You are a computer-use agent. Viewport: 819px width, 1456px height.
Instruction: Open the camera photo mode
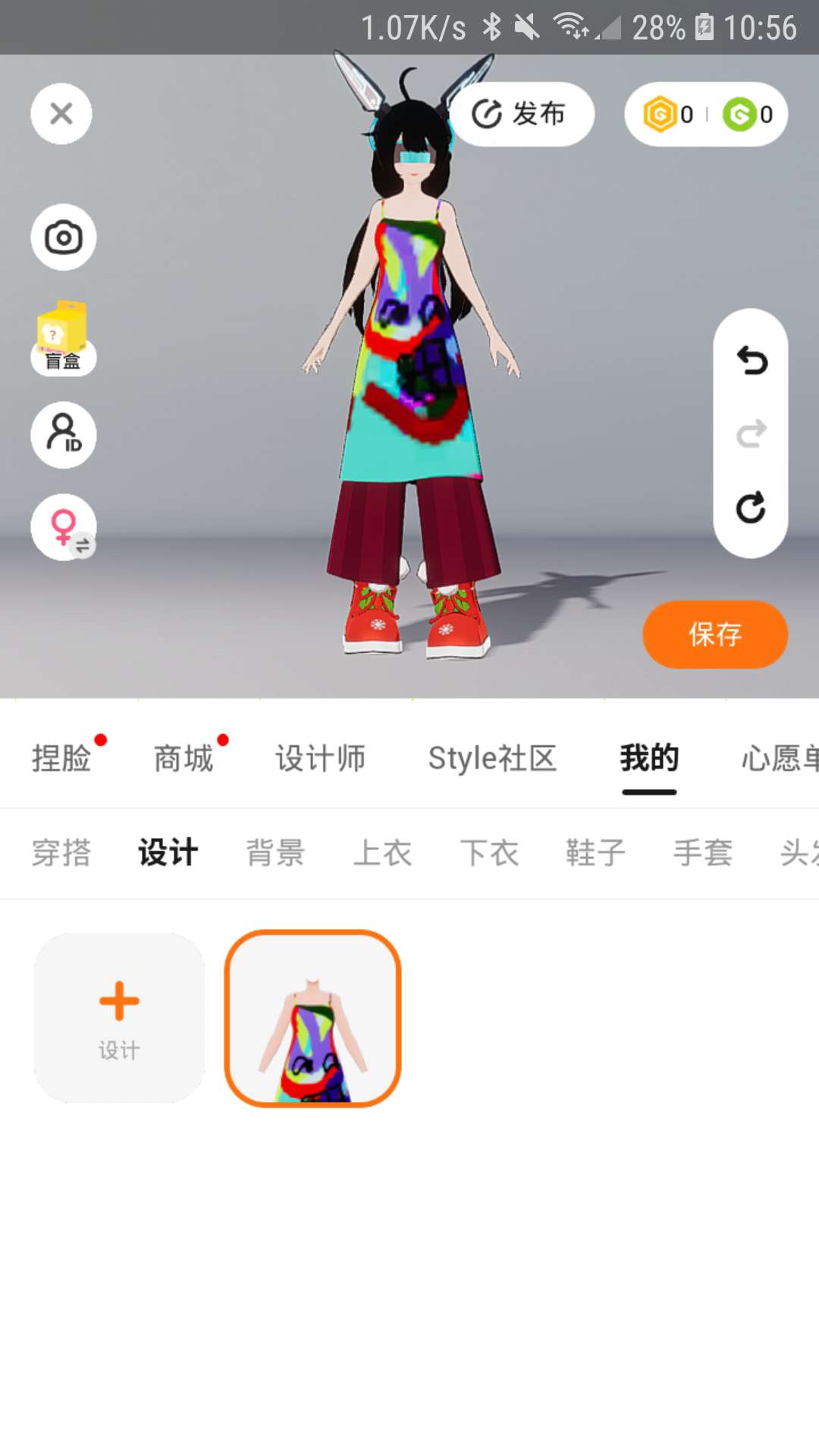[63, 237]
